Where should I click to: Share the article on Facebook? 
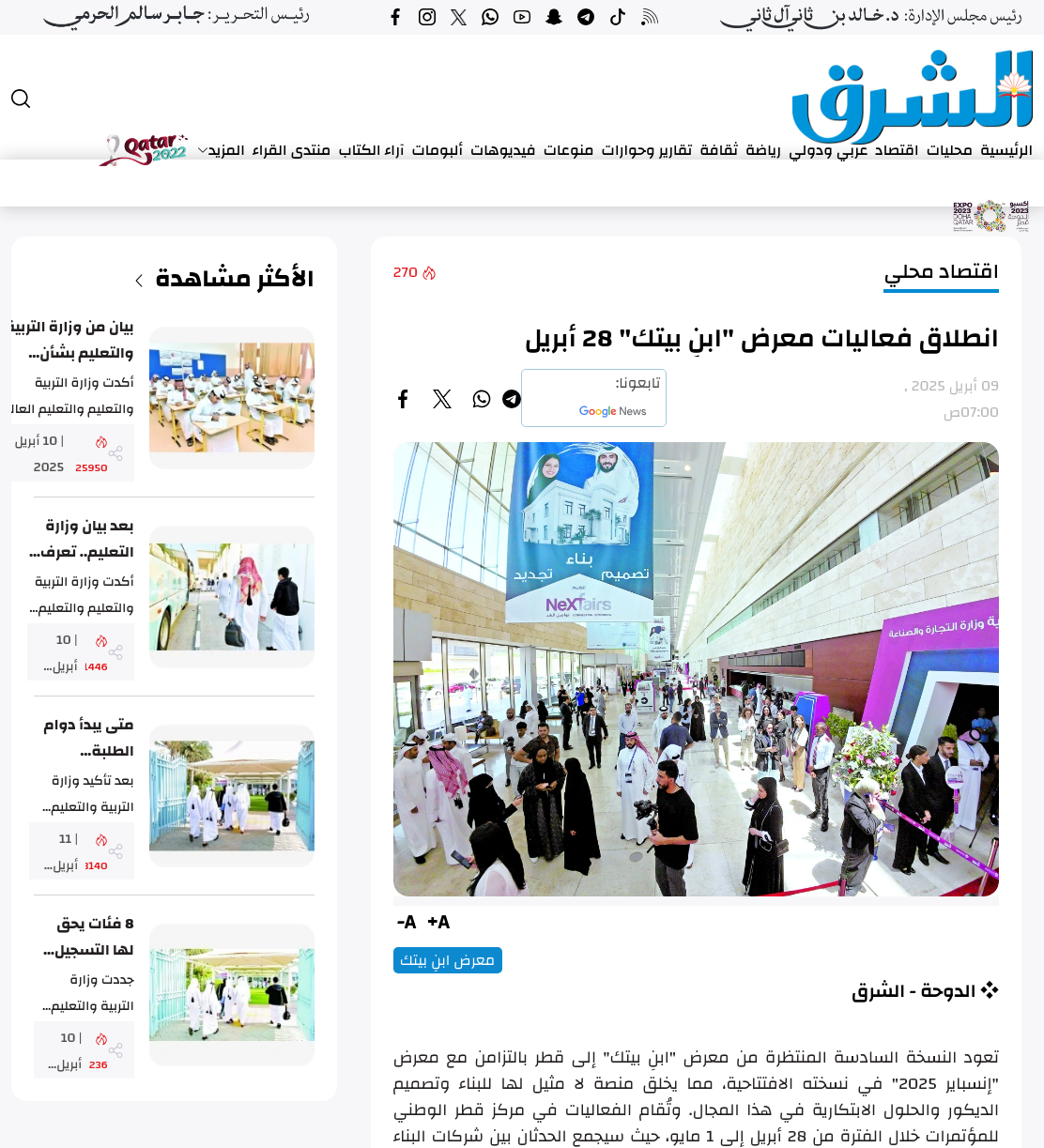(x=403, y=399)
